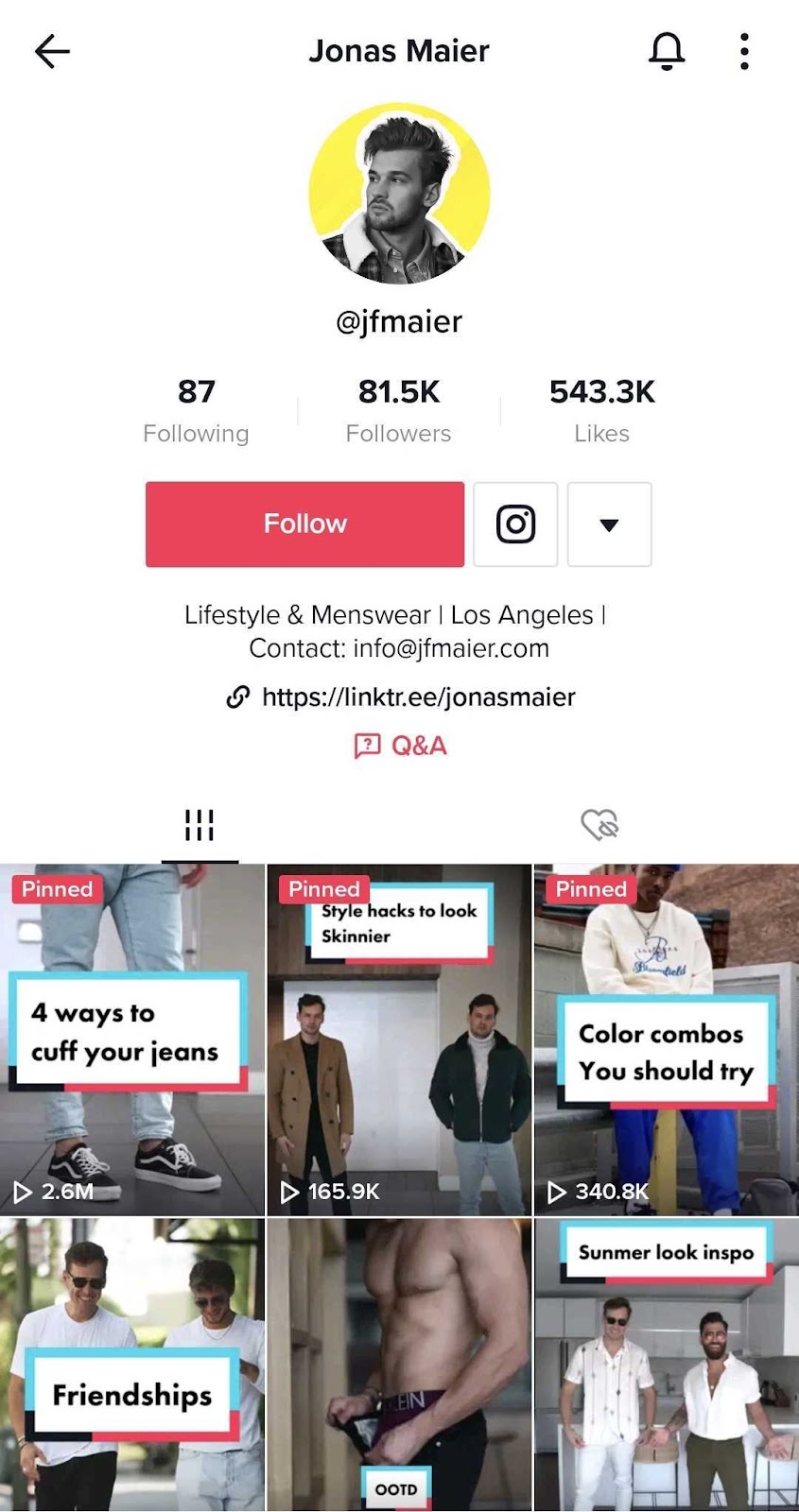View the 87 Following list
The height and width of the screenshot is (1512, 799).
point(196,410)
